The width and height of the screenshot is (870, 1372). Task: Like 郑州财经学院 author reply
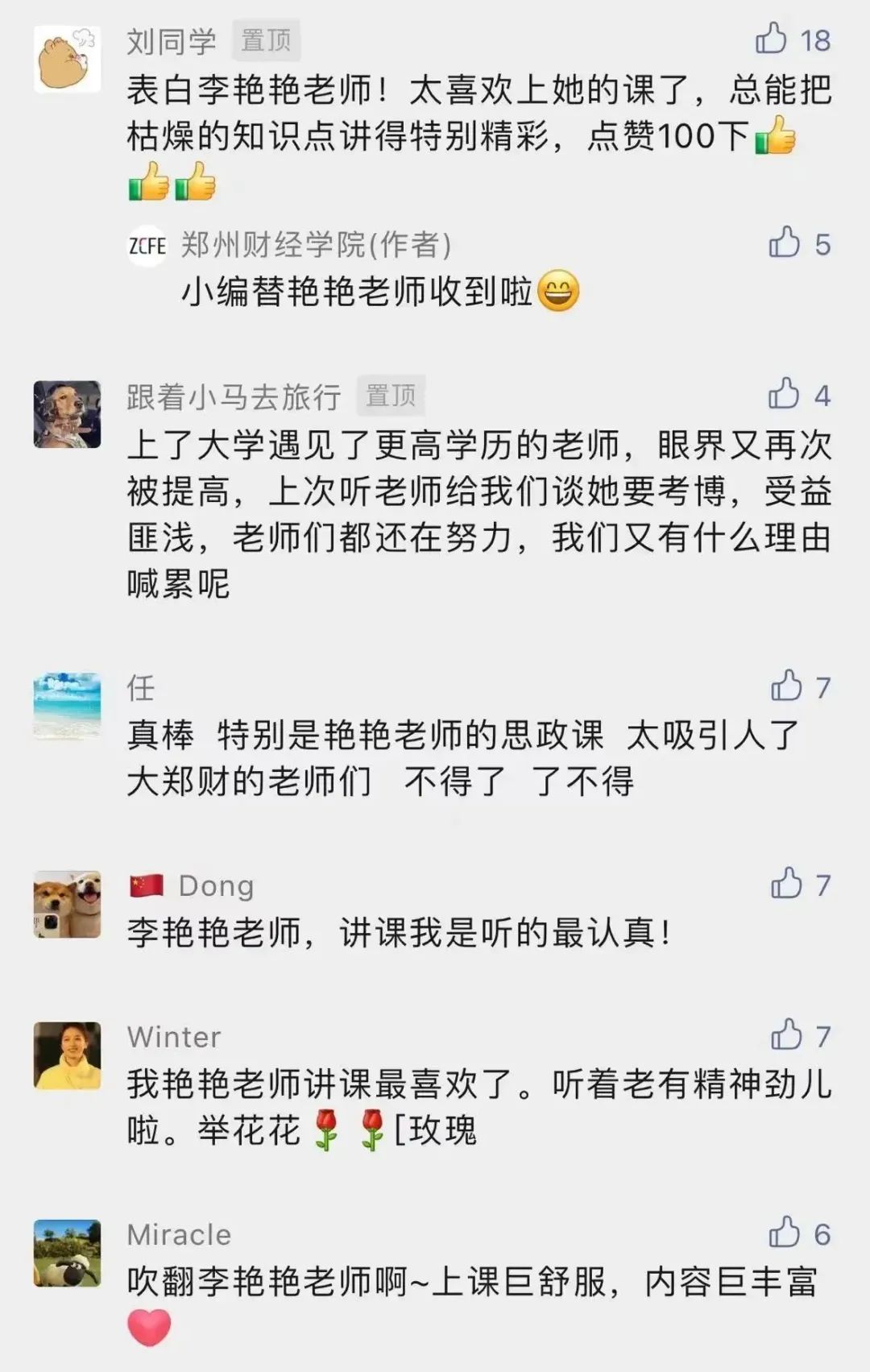(784, 243)
